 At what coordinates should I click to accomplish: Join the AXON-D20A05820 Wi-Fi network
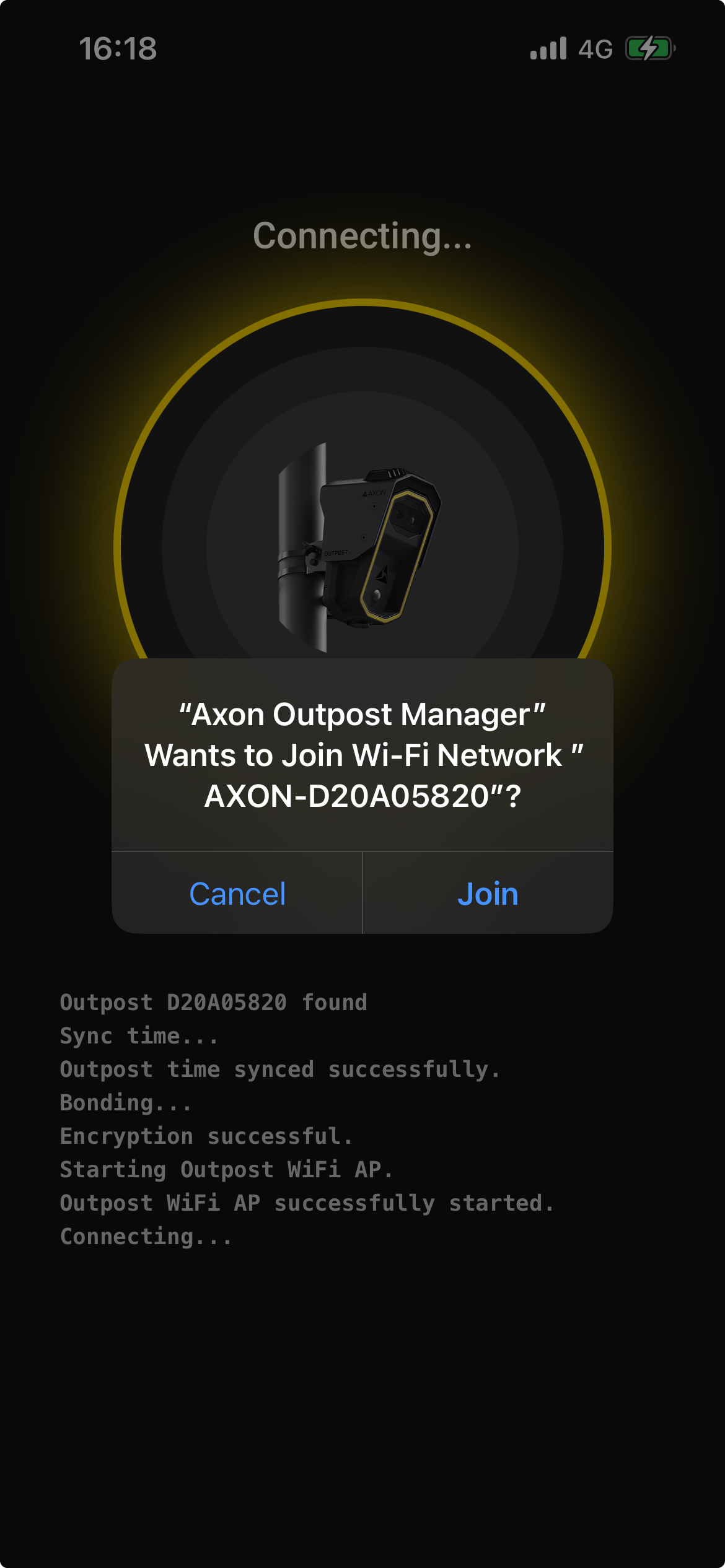pos(488,894)
